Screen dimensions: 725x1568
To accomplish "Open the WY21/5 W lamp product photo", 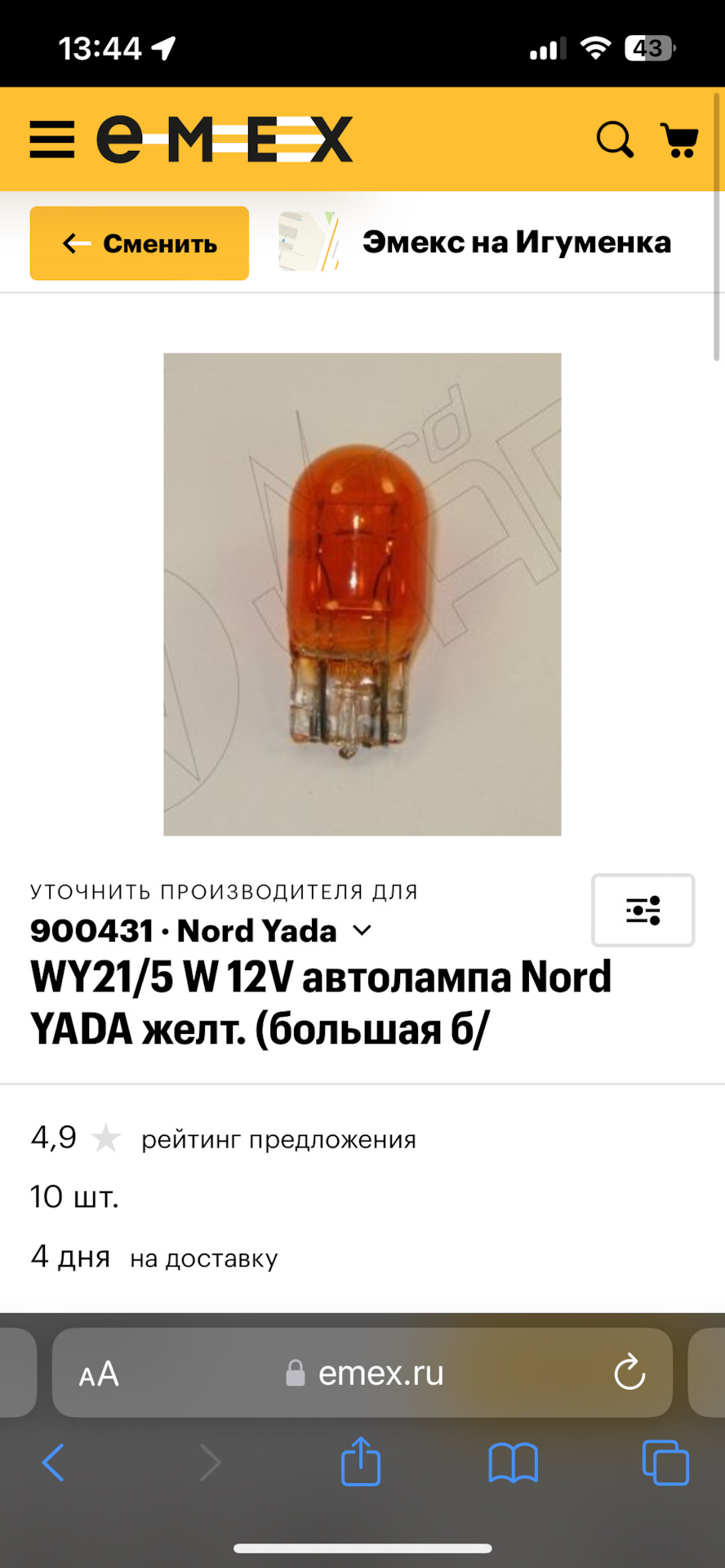I will pyautogui.click(x=362, y=594).
